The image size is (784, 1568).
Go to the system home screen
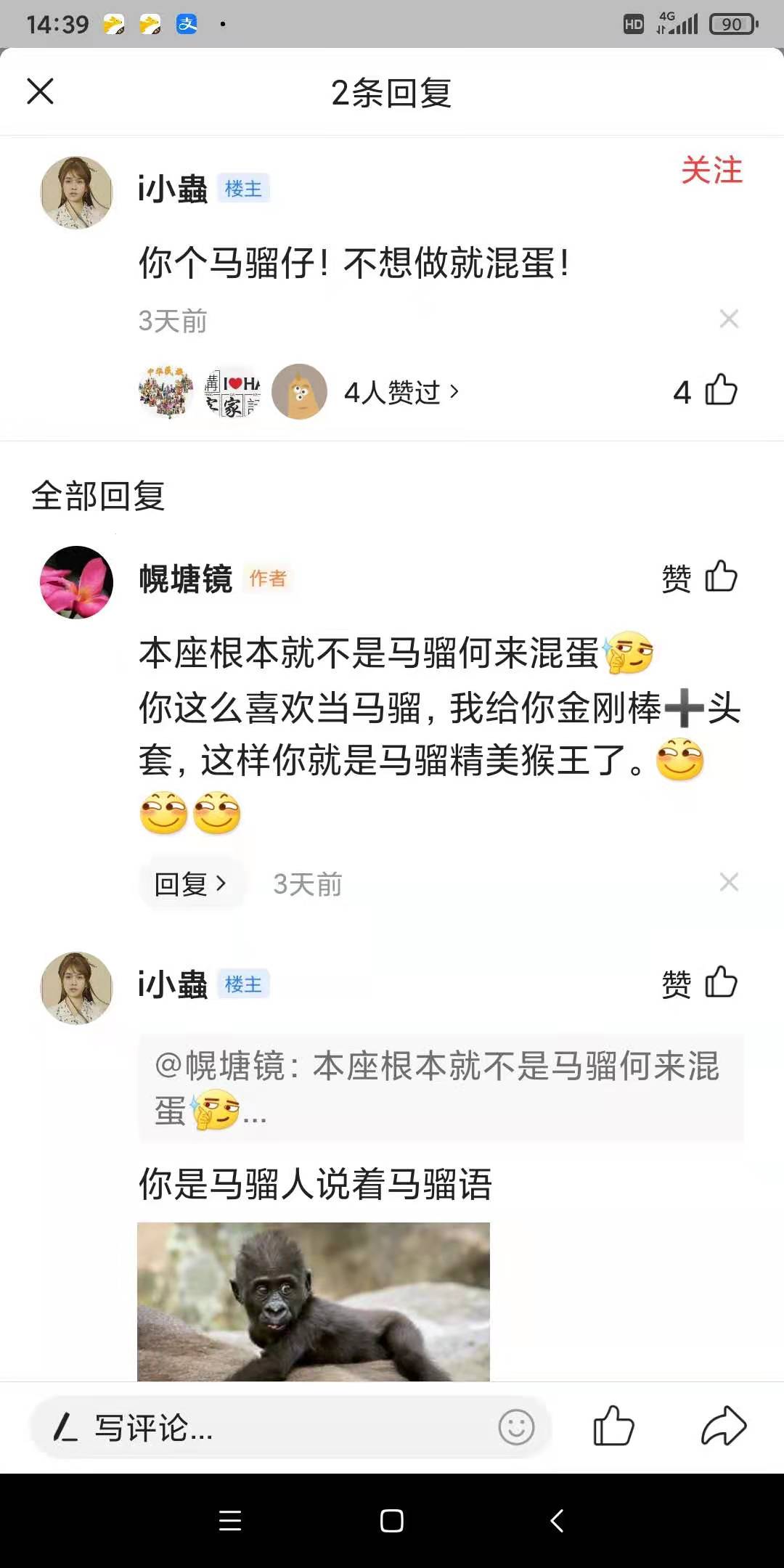click(x=391, y=1520)
